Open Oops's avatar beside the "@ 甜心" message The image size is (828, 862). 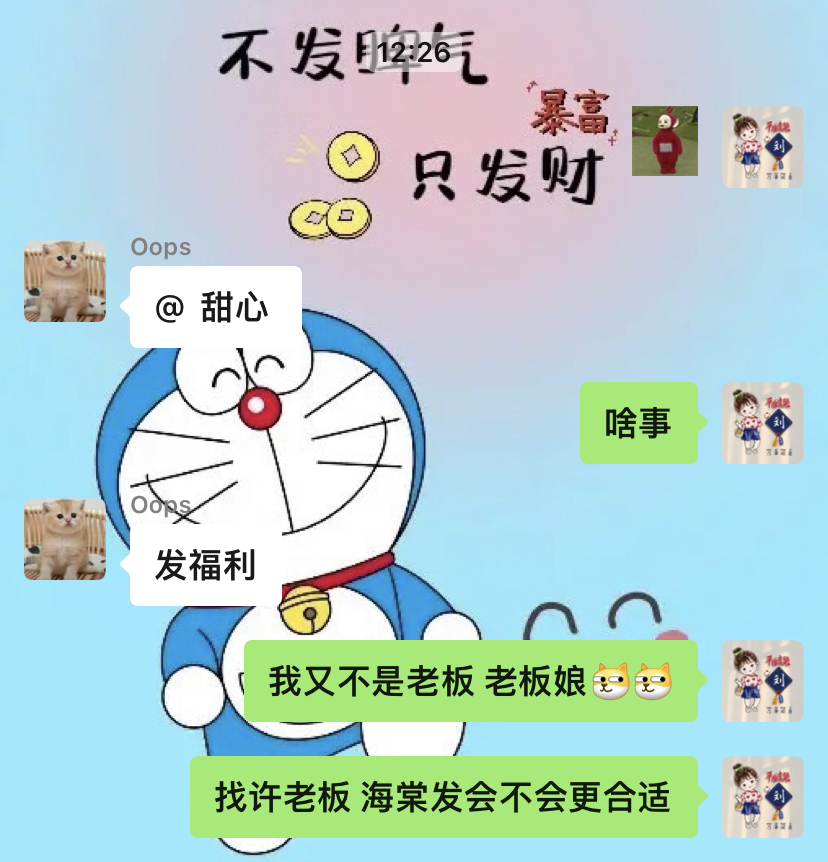[x=65, y=281]
